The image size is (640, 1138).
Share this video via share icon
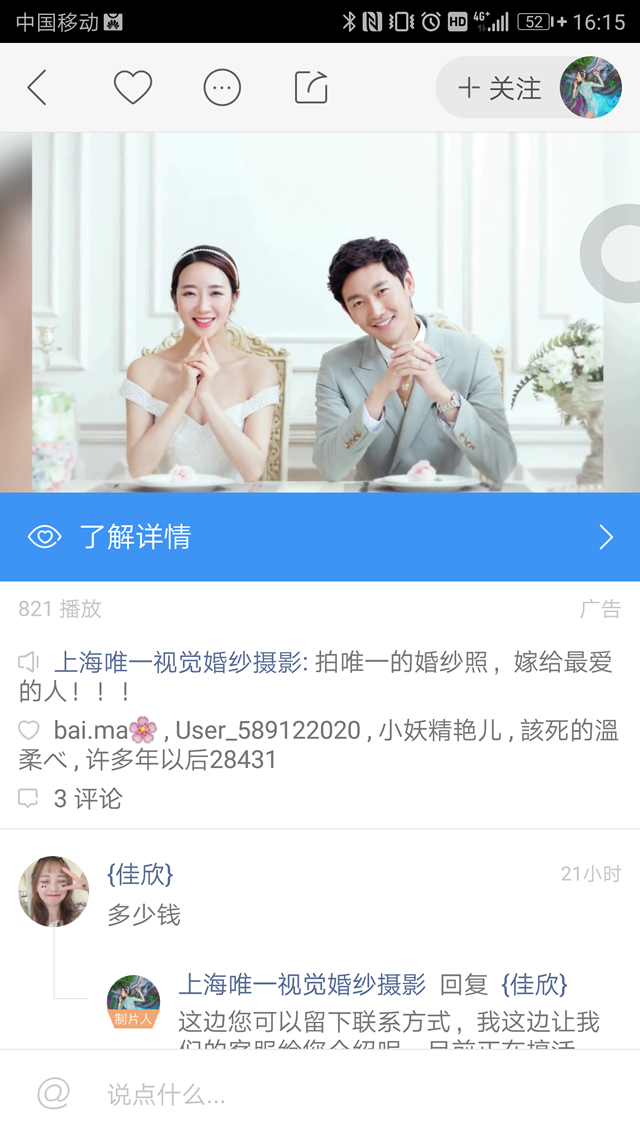(311, 88)
